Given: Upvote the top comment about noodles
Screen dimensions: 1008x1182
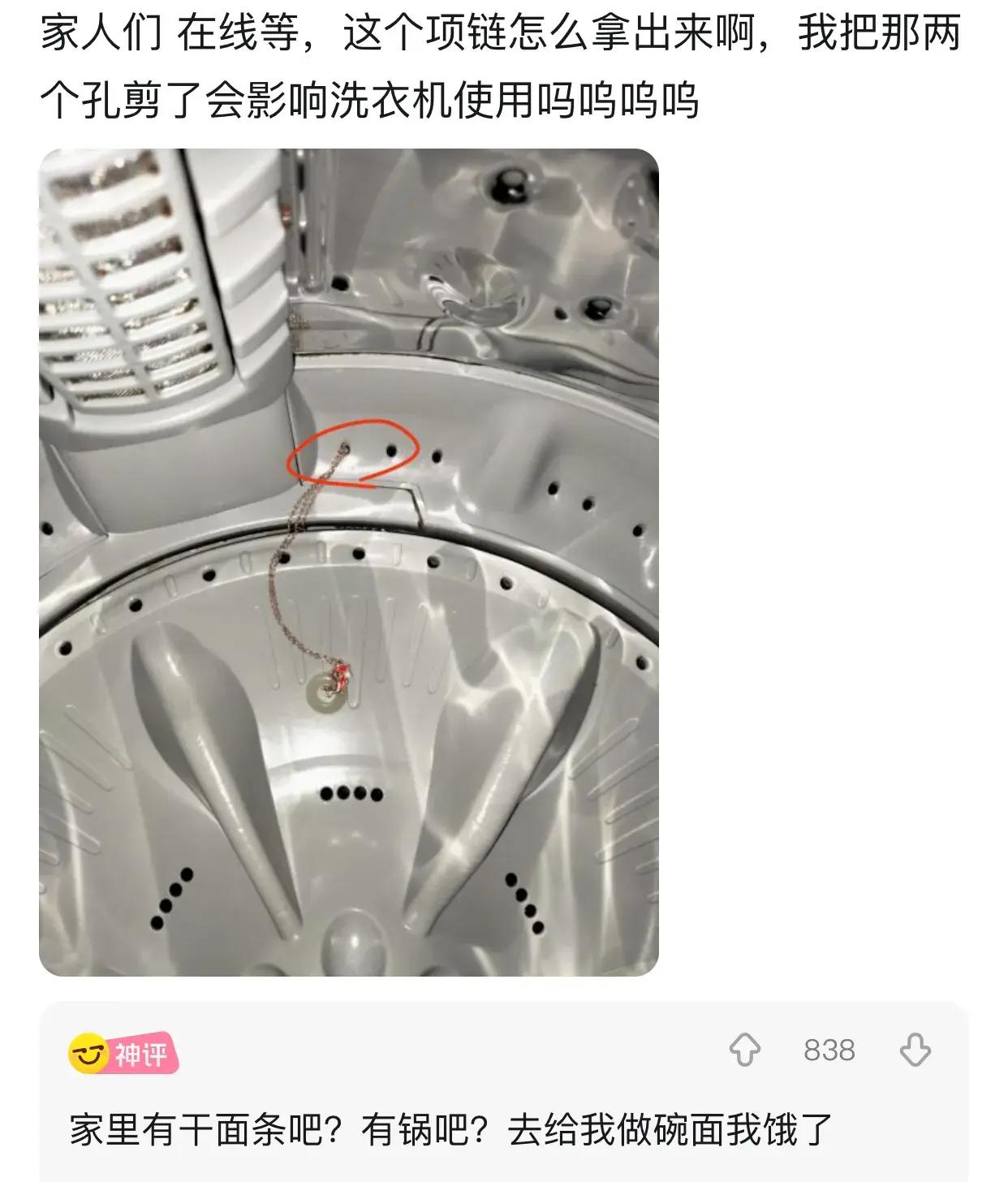Looking at the screenshot, I should point(744,1050).
